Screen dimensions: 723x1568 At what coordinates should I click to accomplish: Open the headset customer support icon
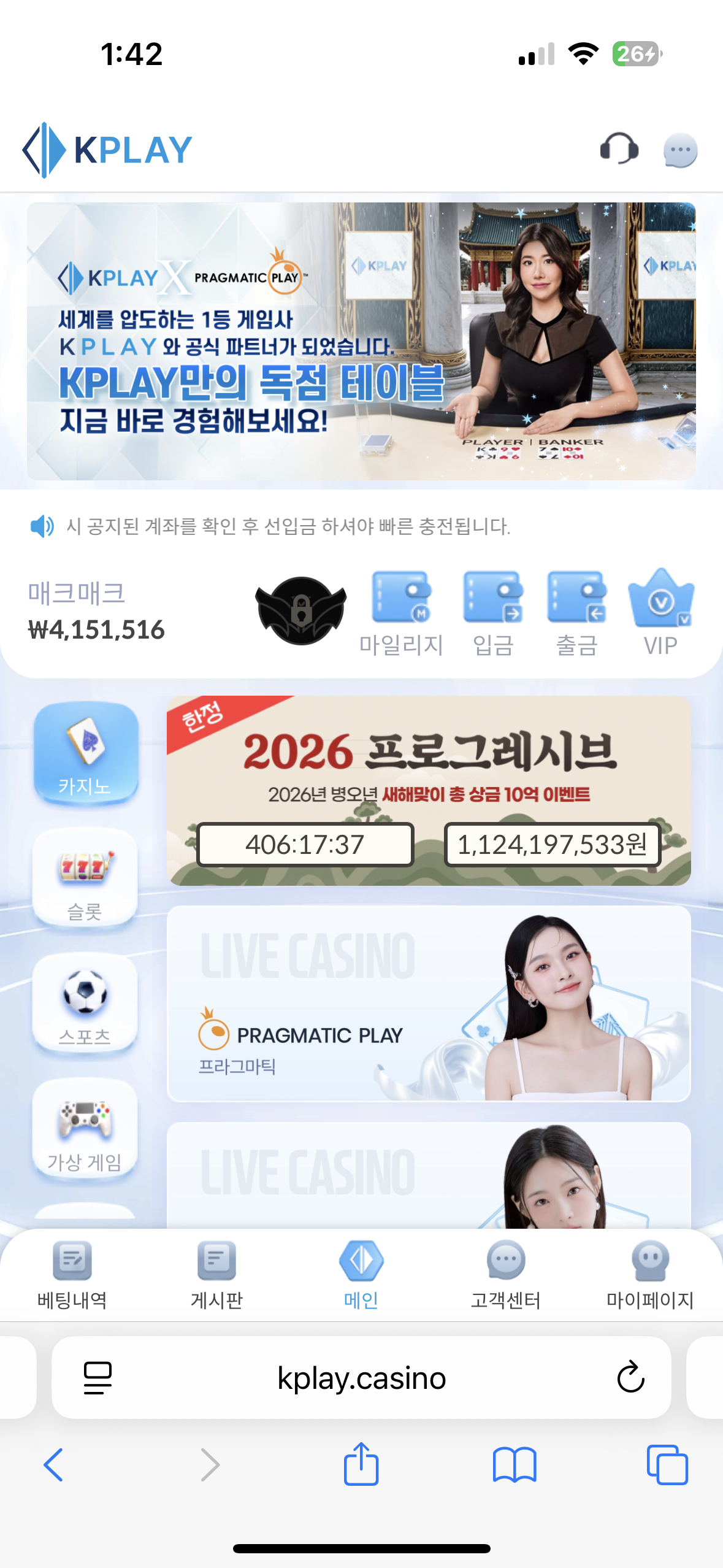(x=619, y=149)
